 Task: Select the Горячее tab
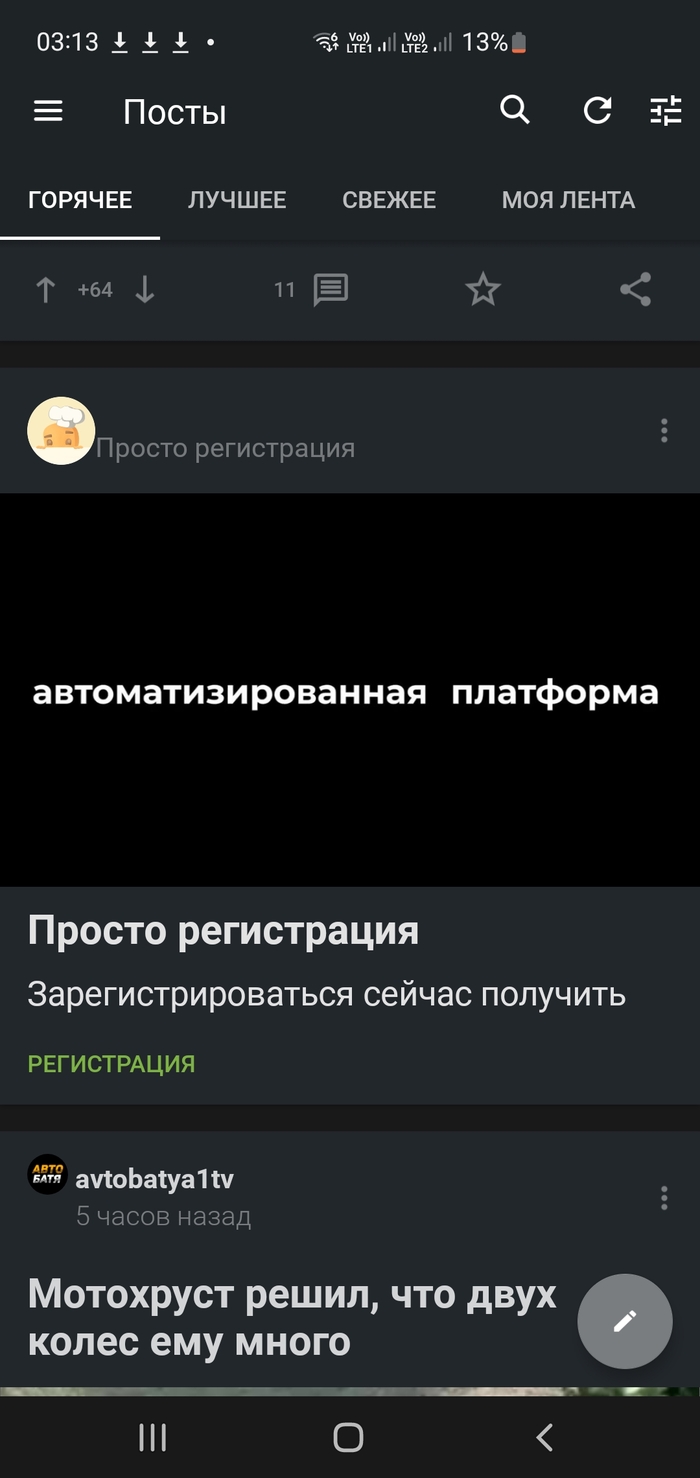point(80,200)
